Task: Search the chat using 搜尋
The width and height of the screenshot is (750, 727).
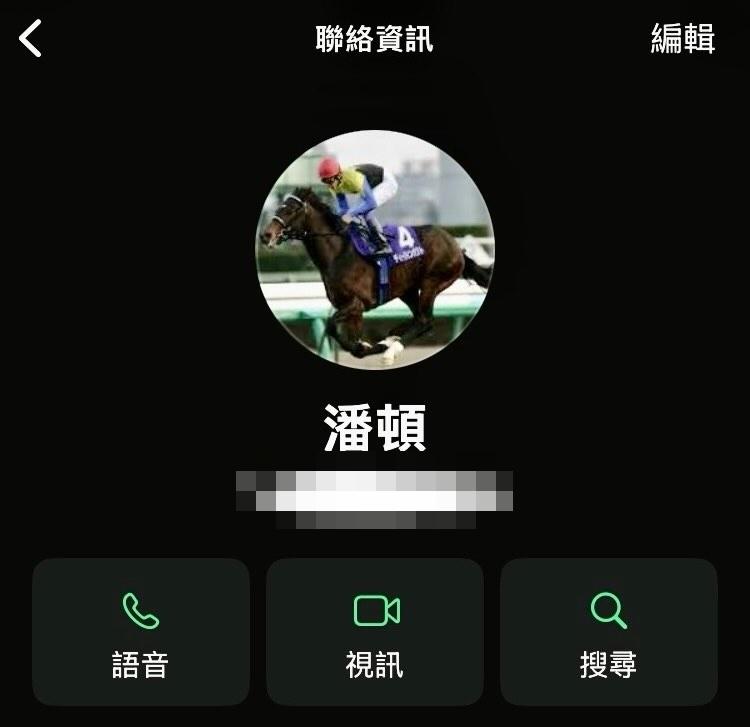Action: point(608,632)
